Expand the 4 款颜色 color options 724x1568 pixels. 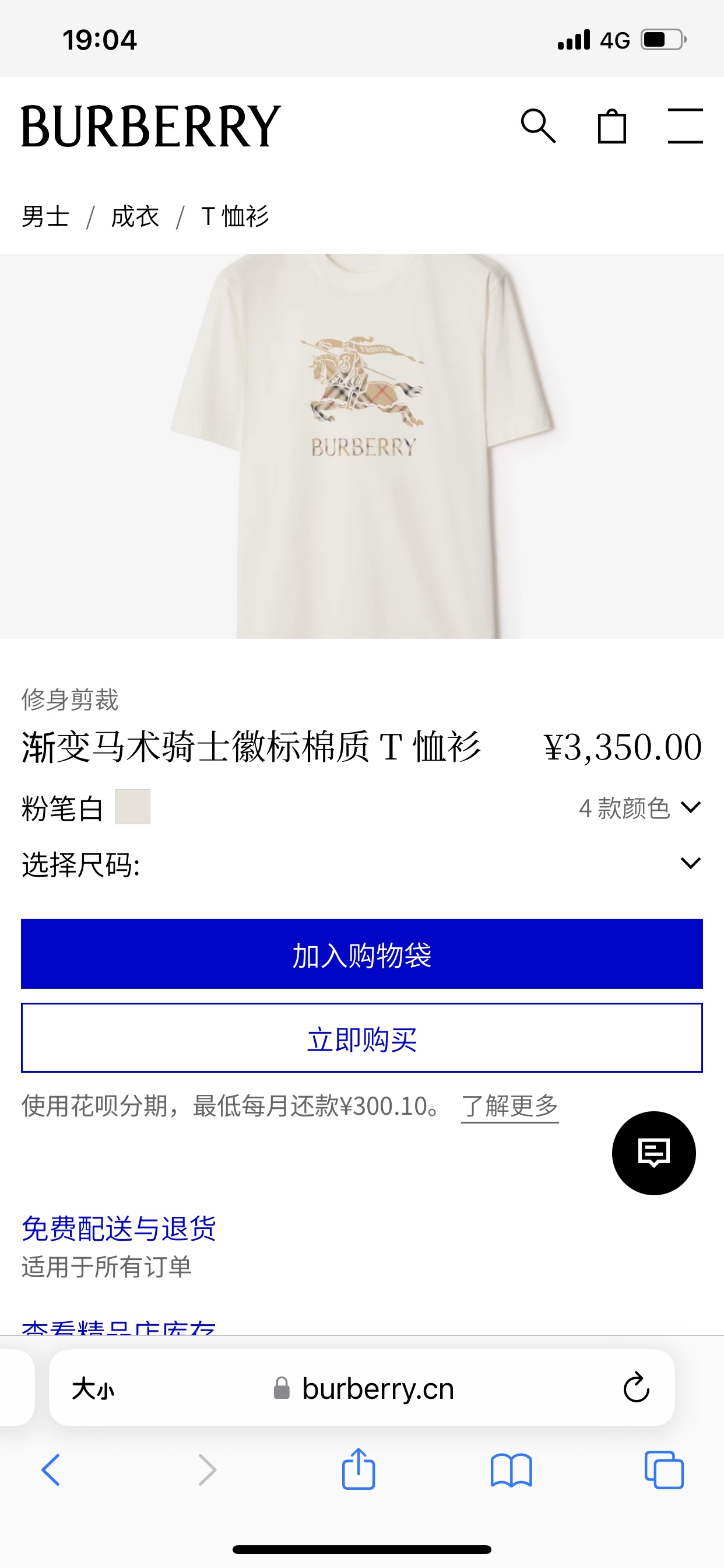tap(640, 808)
